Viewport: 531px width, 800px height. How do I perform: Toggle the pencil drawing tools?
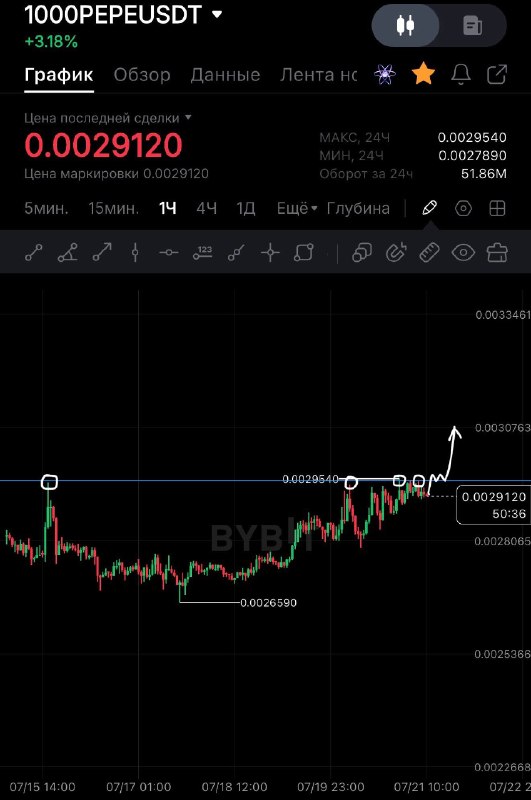coord(429,208)
